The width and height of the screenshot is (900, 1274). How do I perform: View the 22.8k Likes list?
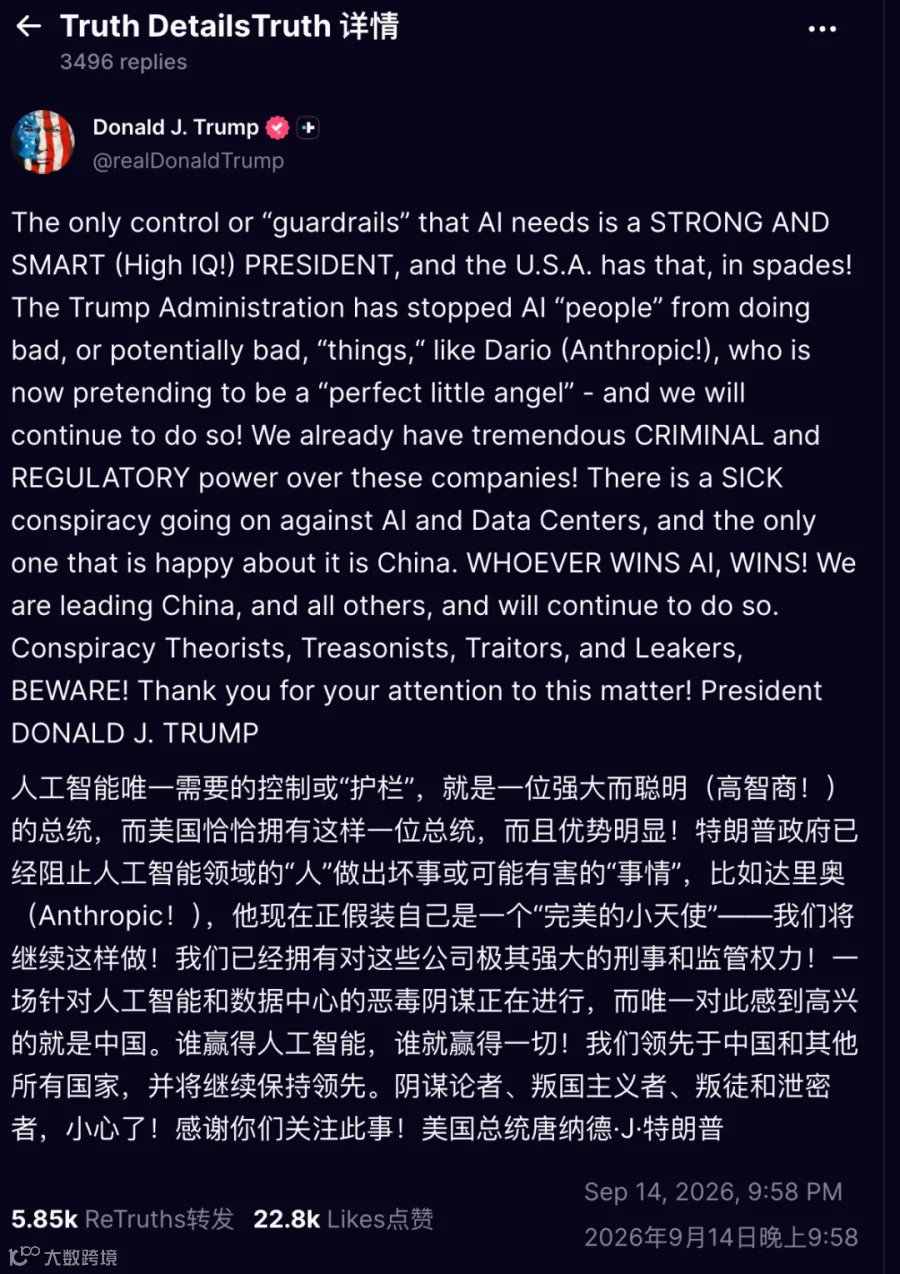[343, 1219]
